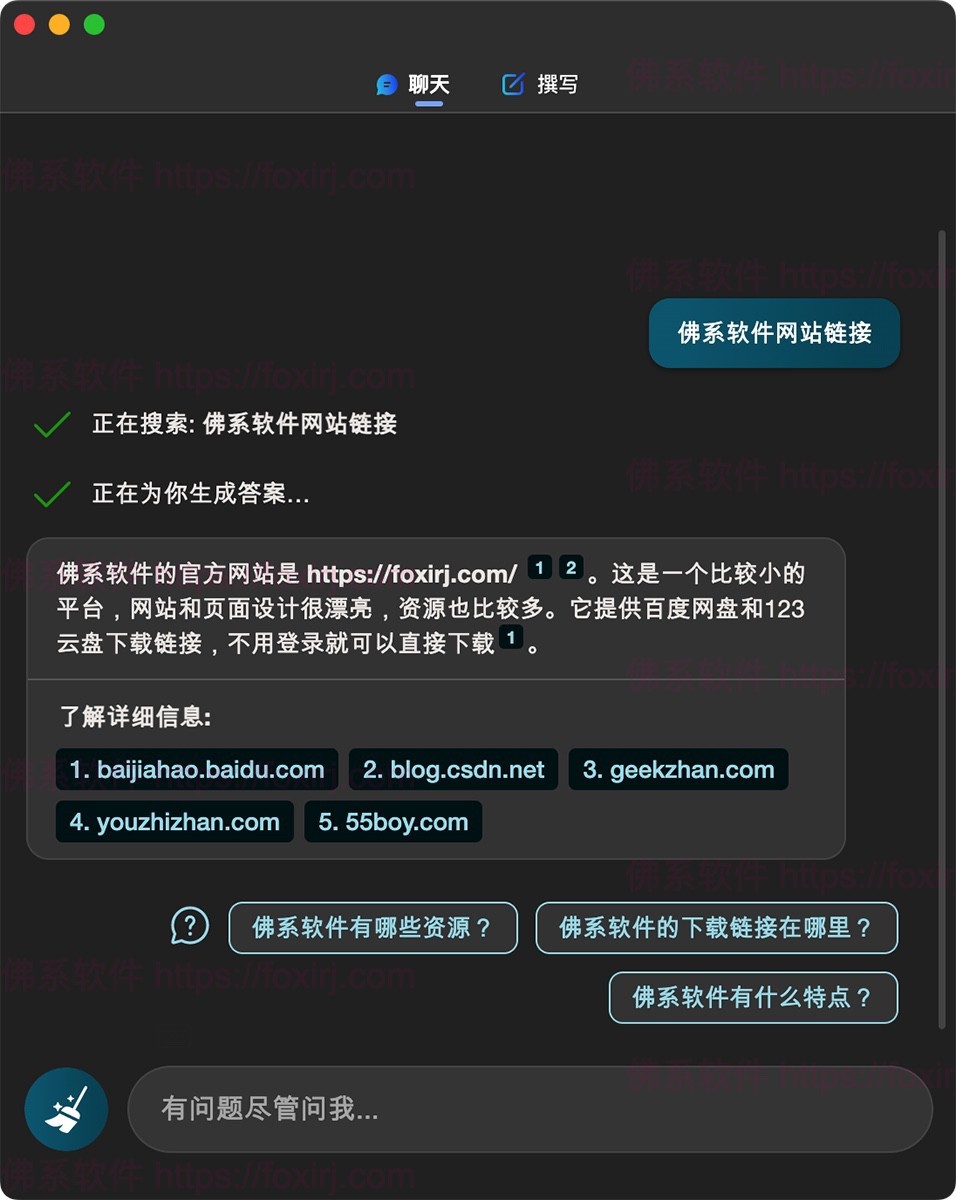Switch to the 聊天 tab

[x=414, y=85]
